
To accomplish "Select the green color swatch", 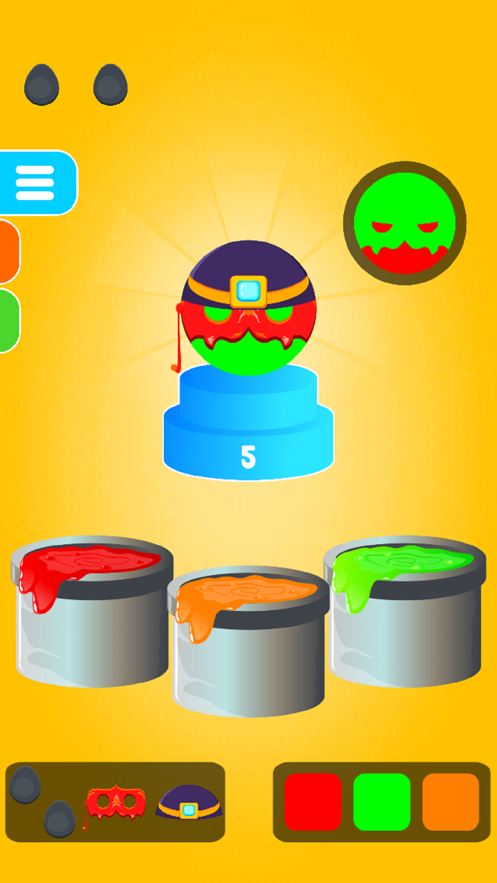I will click(x=382, y=802).
